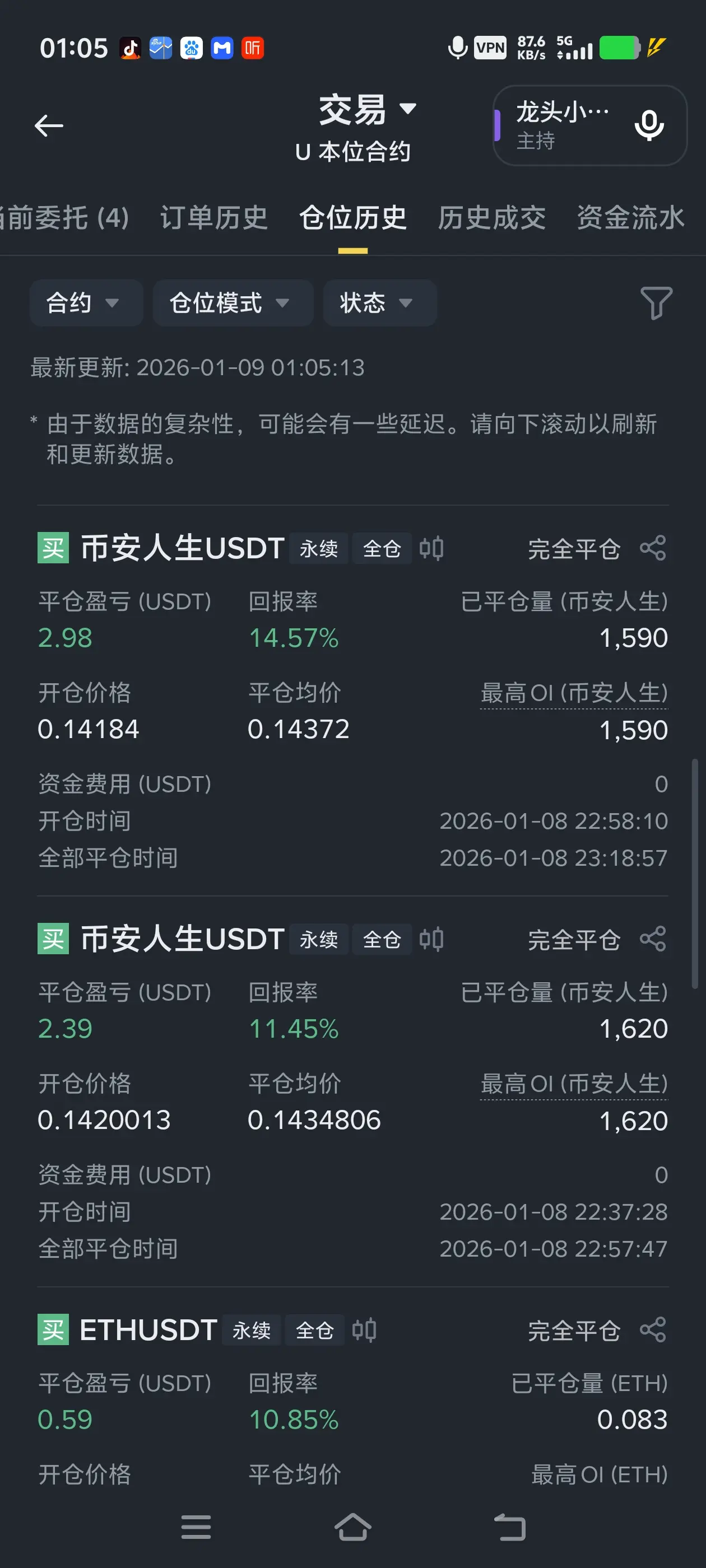Switch to the 订单历史 tab
The width and height of the screenshot is (706, 1568).
tap(214, 218)
